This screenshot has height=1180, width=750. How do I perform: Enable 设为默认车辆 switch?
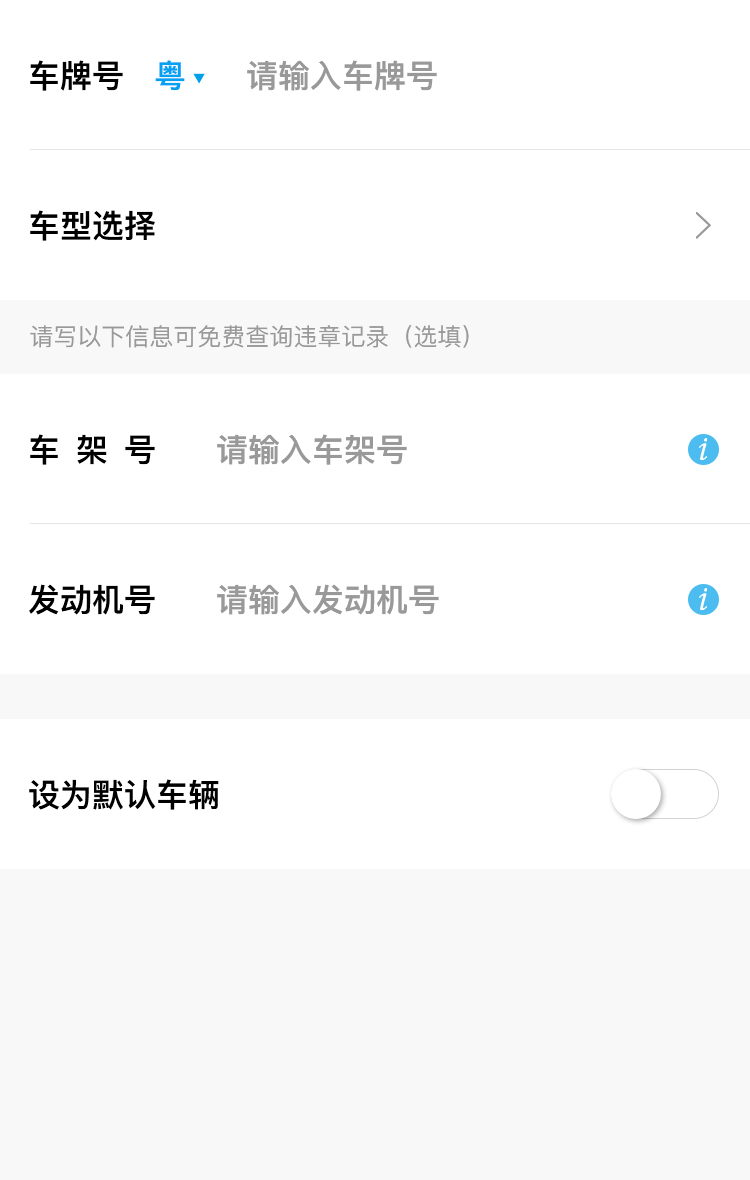[664, 794]
